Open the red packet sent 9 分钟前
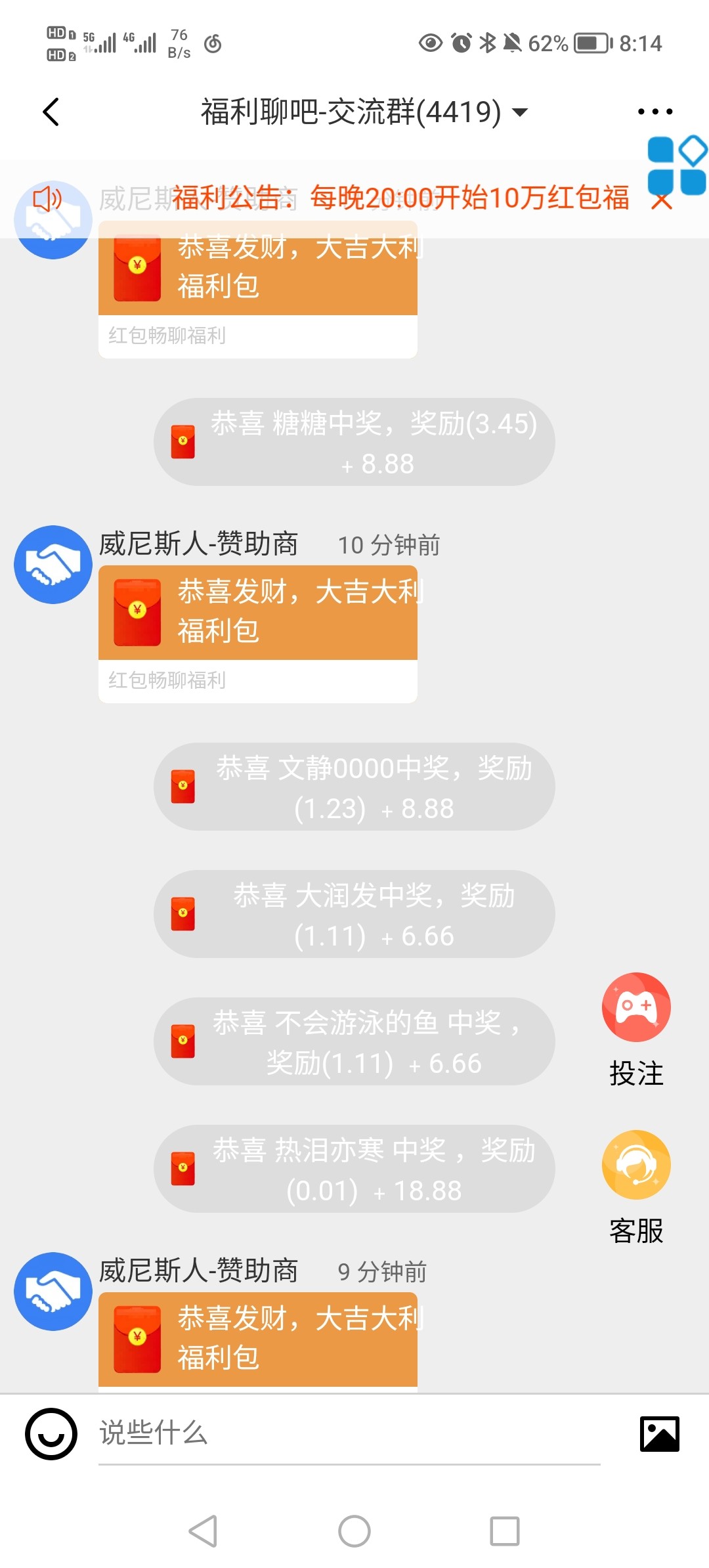The width and height of the screenshot is (709, 1568). pos(257,1338)
